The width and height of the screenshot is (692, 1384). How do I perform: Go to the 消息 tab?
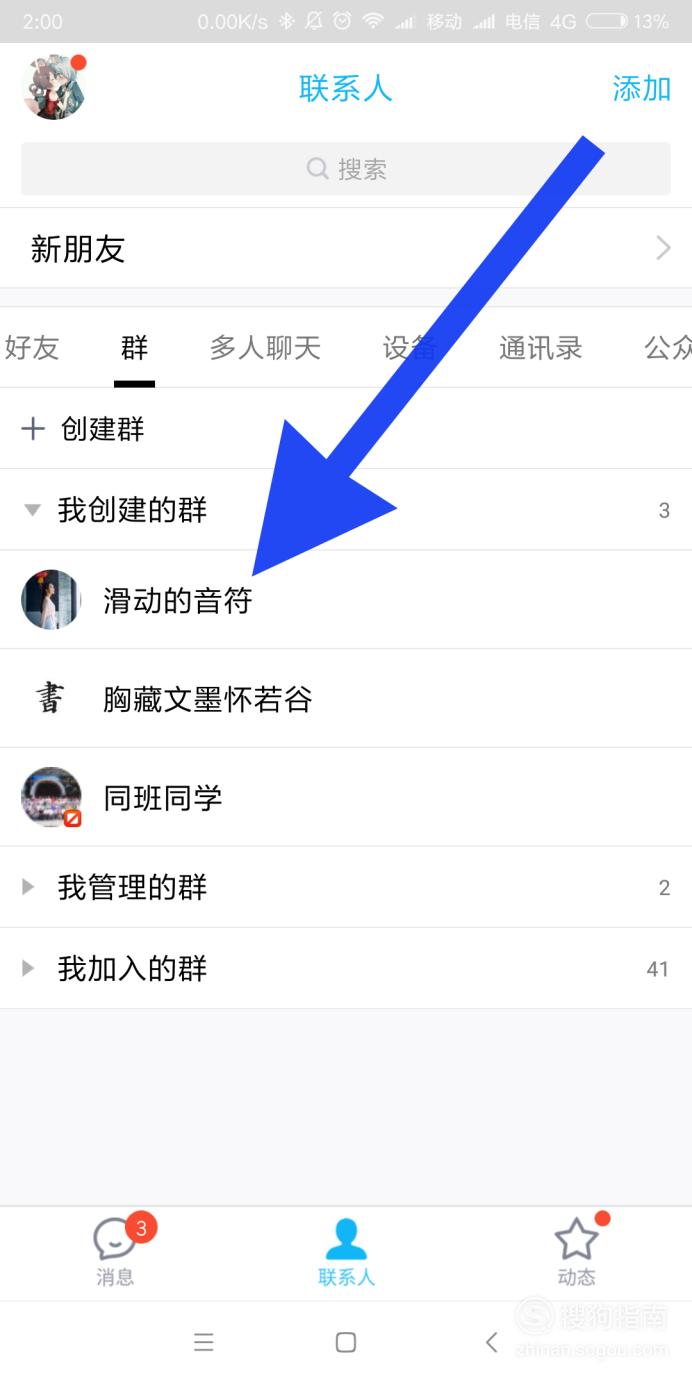coord(116,1252)
